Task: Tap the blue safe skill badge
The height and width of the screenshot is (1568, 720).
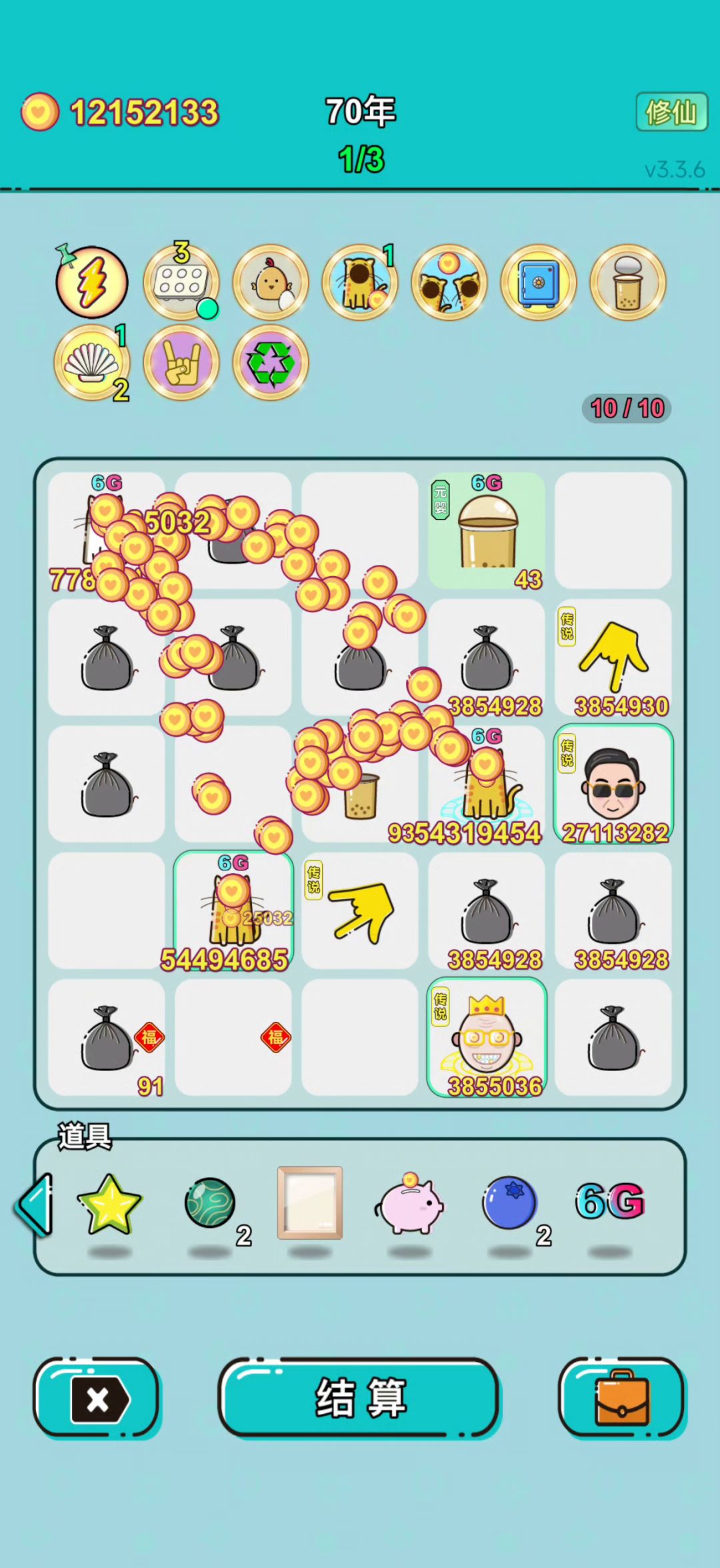Action: click(x=538, y=283)
